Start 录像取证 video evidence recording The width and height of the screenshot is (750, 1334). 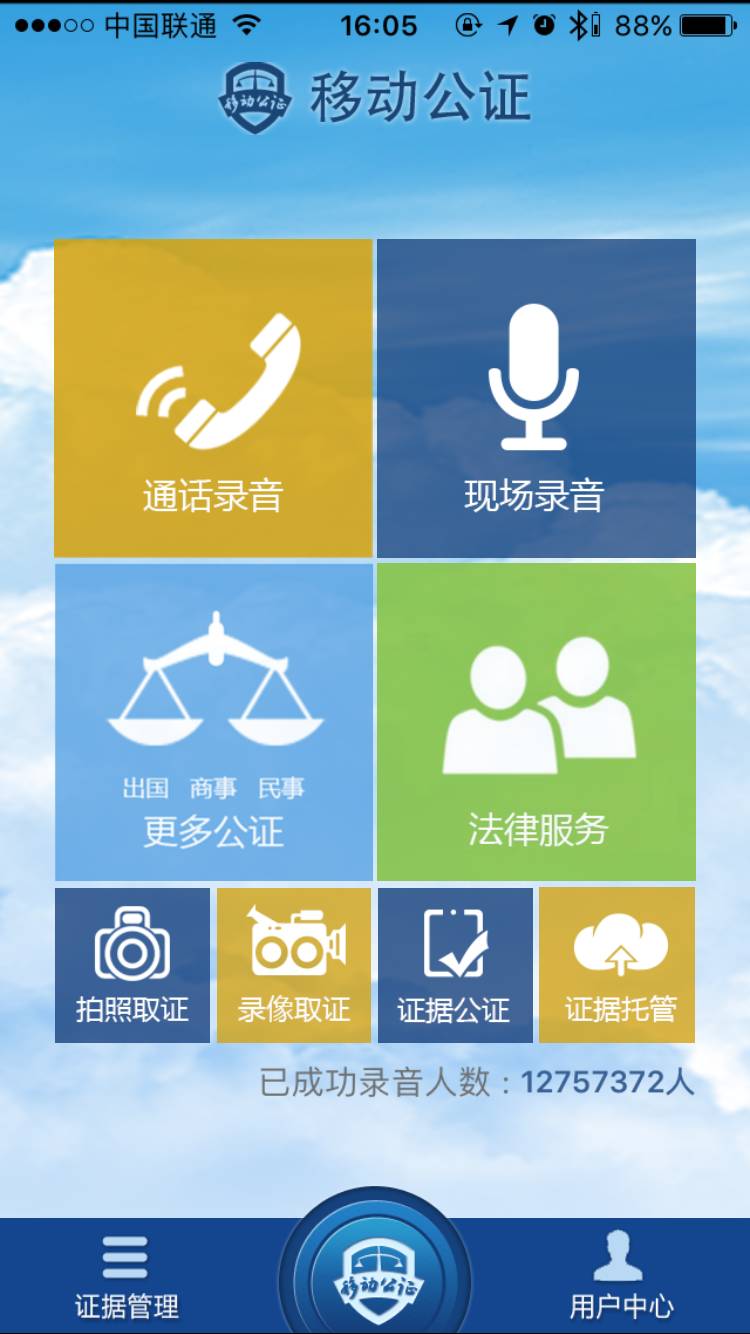click(x=294, y=962)
